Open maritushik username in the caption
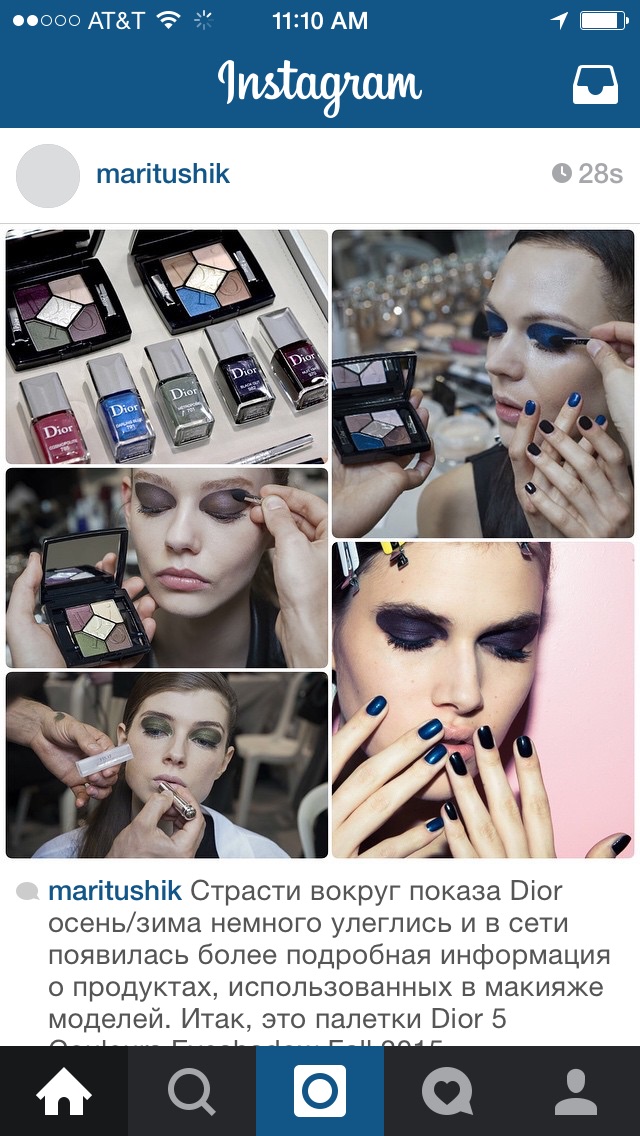The height and width of the screenshot is (1136, 640). 115,891
